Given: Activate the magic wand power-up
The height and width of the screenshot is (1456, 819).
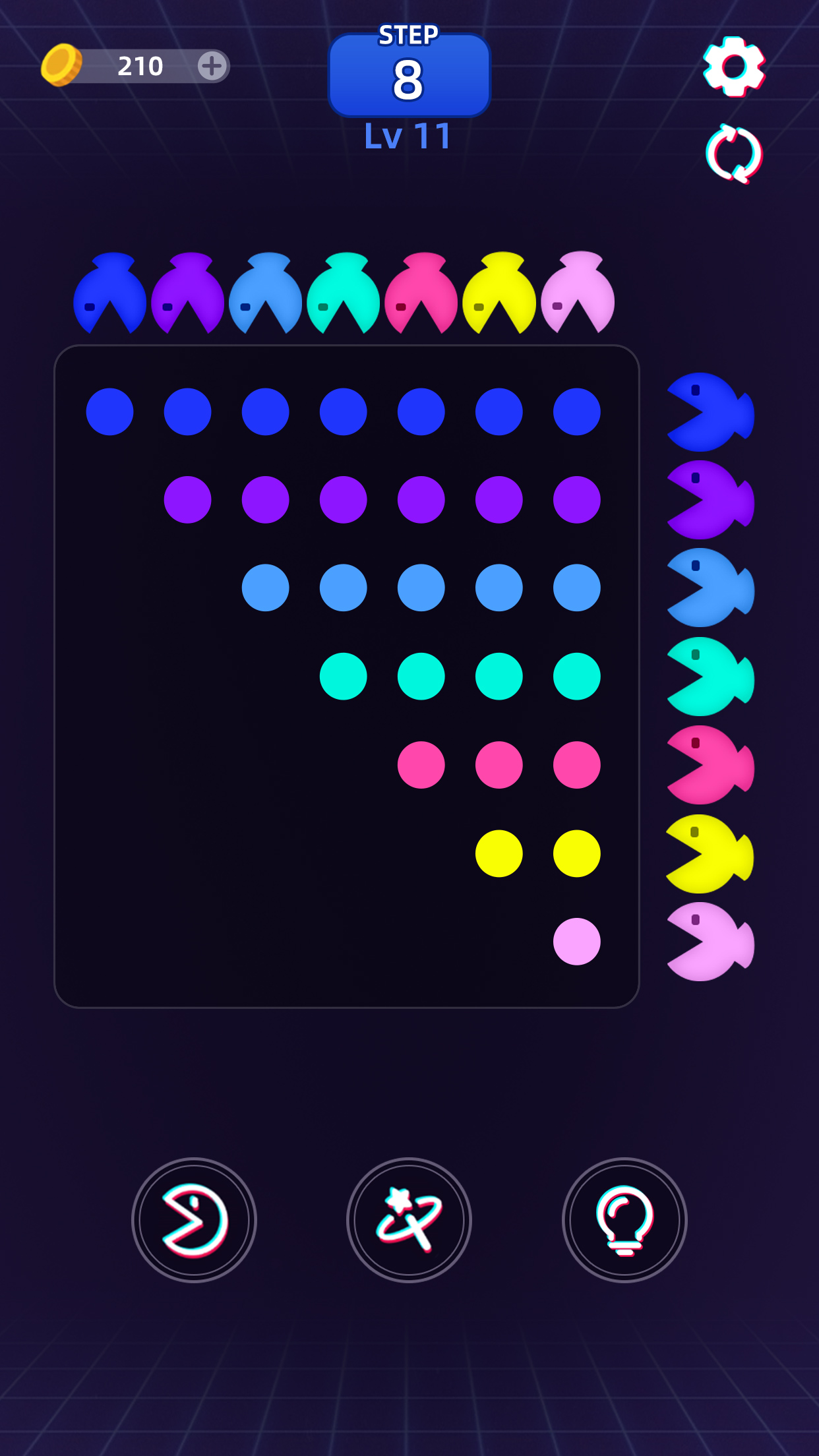Looking at the screenshot, I should (x=409, y=1220).
